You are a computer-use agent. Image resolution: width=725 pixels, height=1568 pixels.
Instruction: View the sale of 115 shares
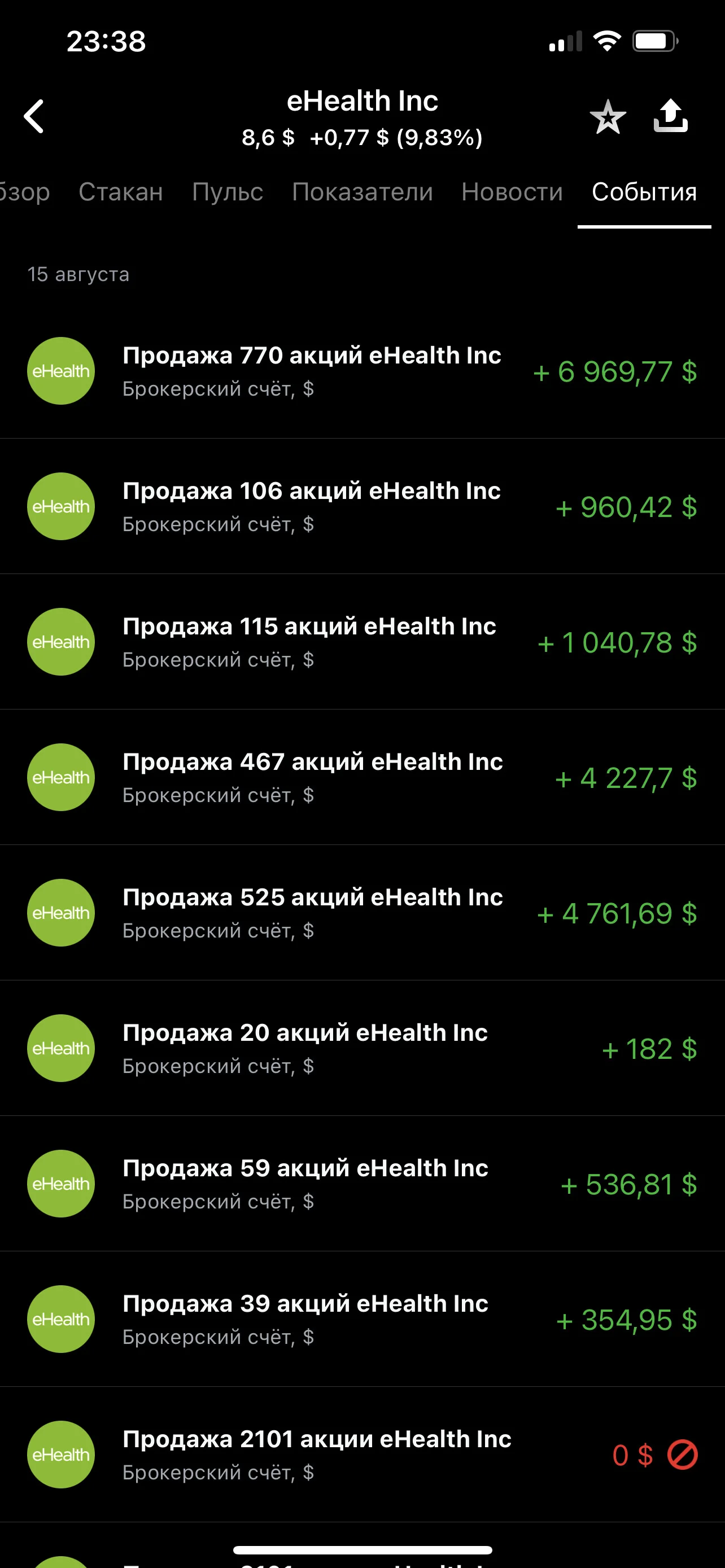(x=362, y=642)
